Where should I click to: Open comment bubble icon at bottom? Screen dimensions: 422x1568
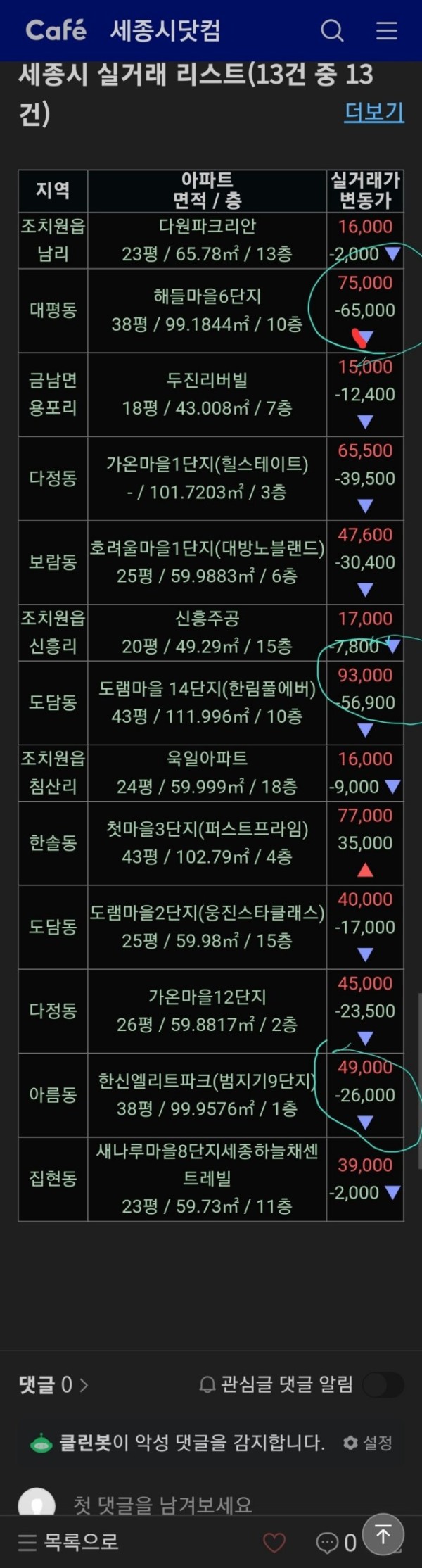coord(328,1543)
